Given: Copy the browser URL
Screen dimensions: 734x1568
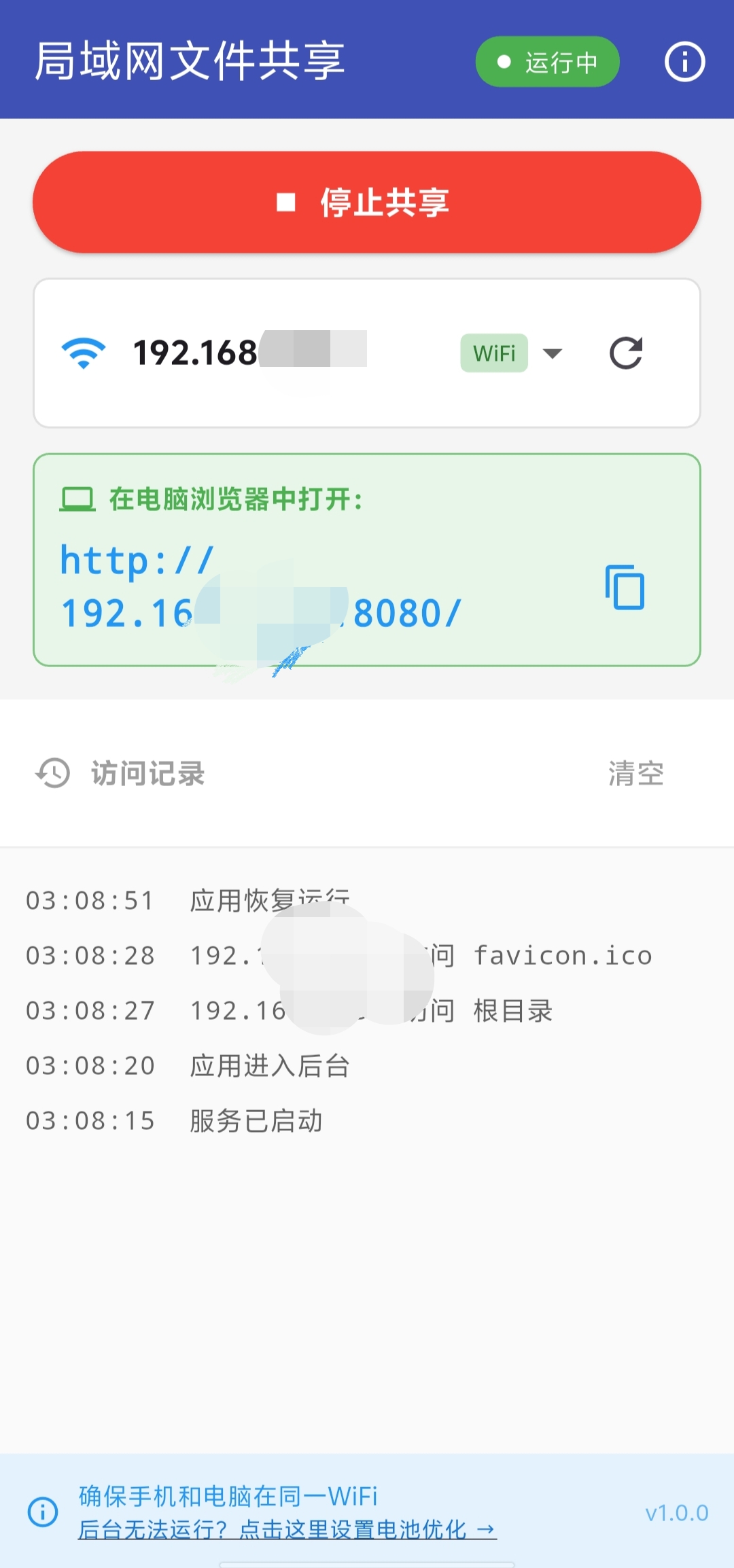Looking at the screenshot, I should coord(625,587).
